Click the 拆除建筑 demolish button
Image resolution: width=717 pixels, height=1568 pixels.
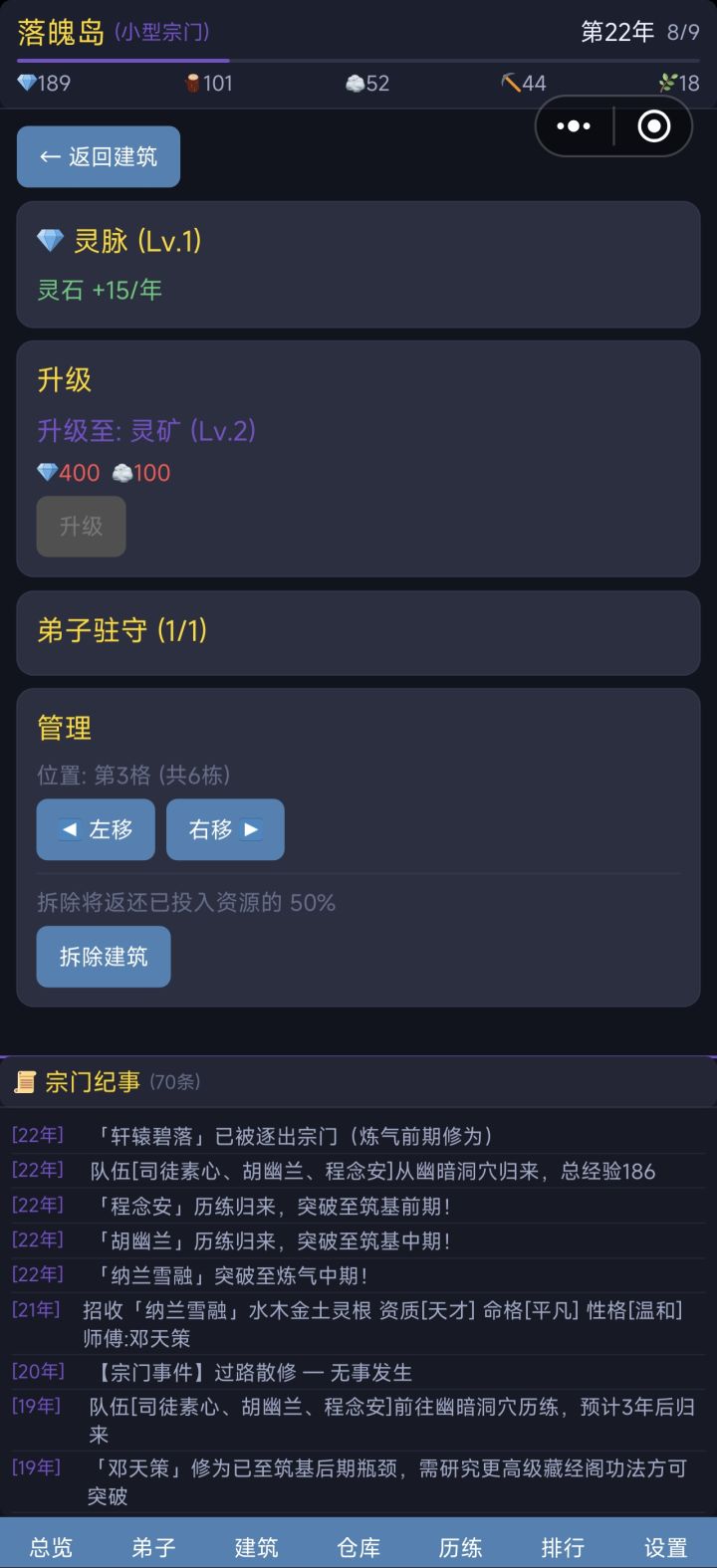point(104,957)
